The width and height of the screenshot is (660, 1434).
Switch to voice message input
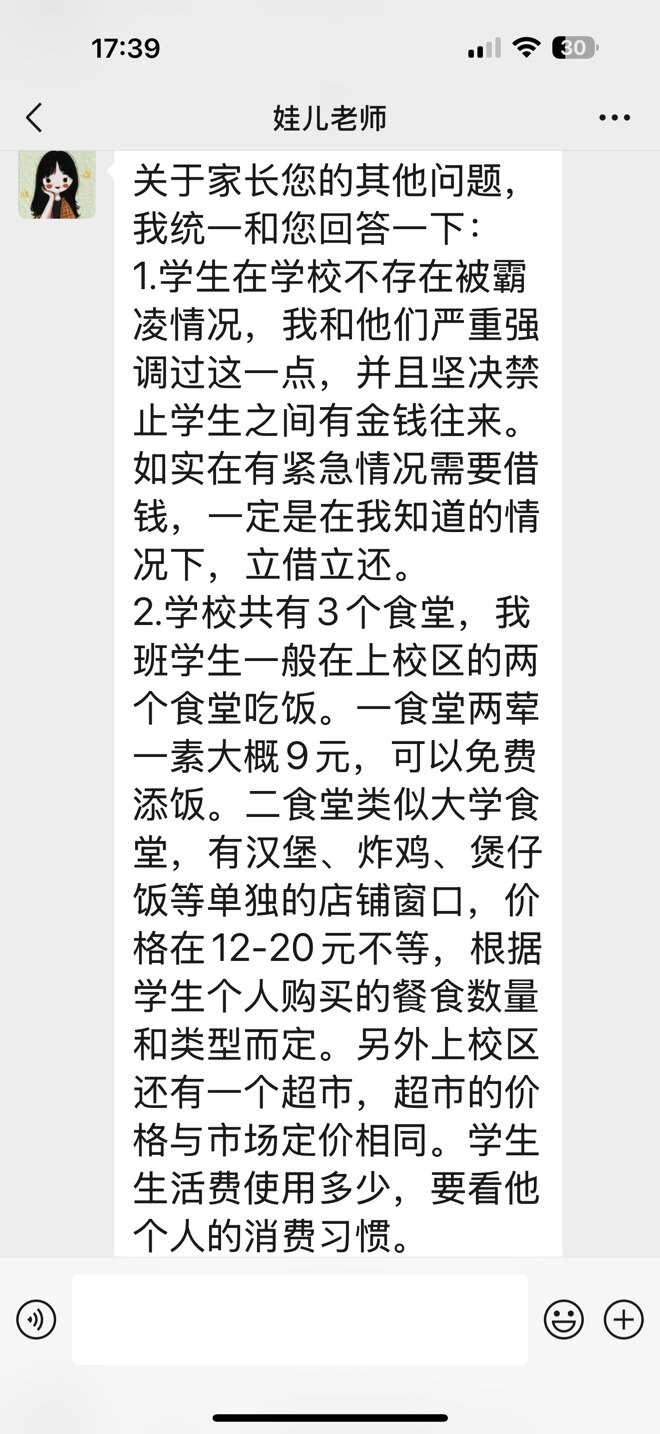(x=36, y=1320)
